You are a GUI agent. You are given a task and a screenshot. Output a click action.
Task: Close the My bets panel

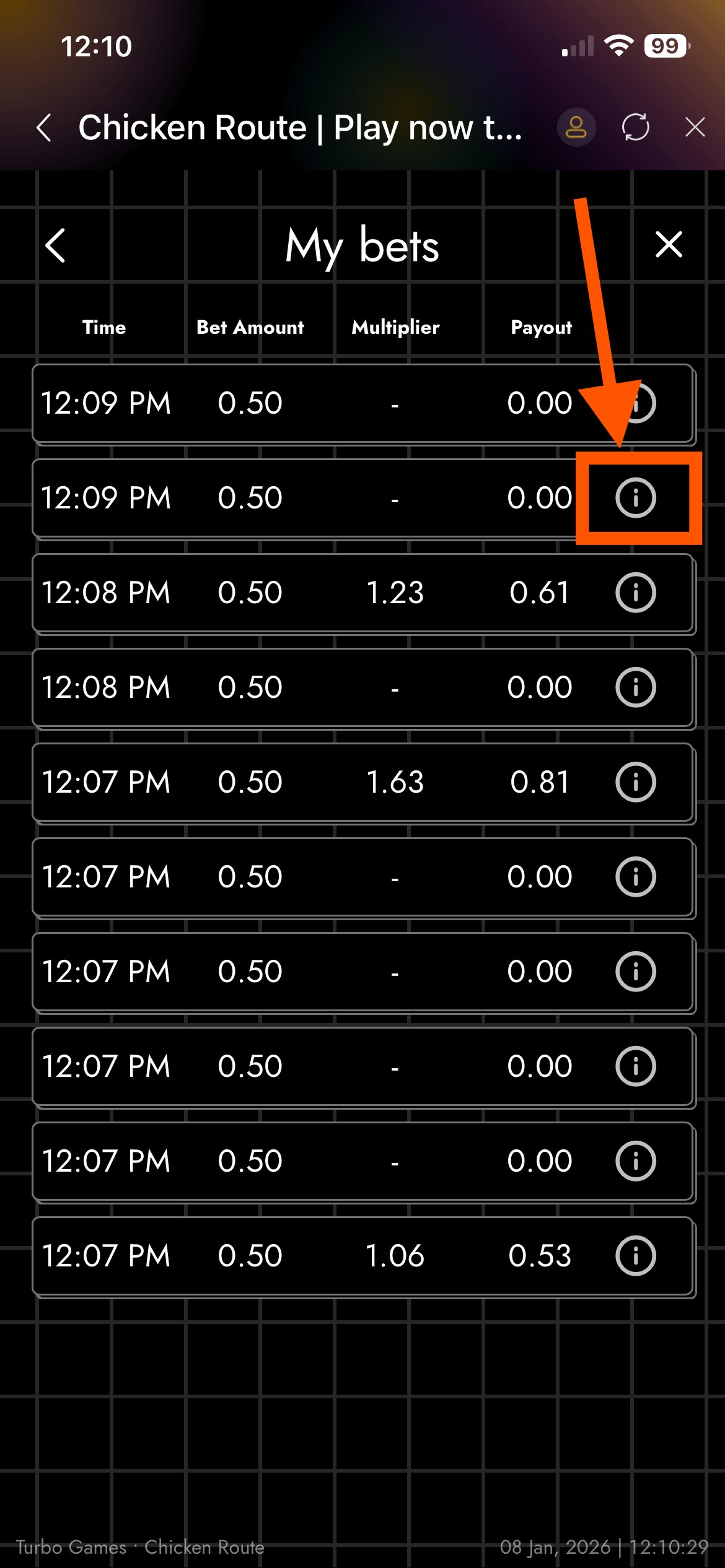click(x=669, y=245)
